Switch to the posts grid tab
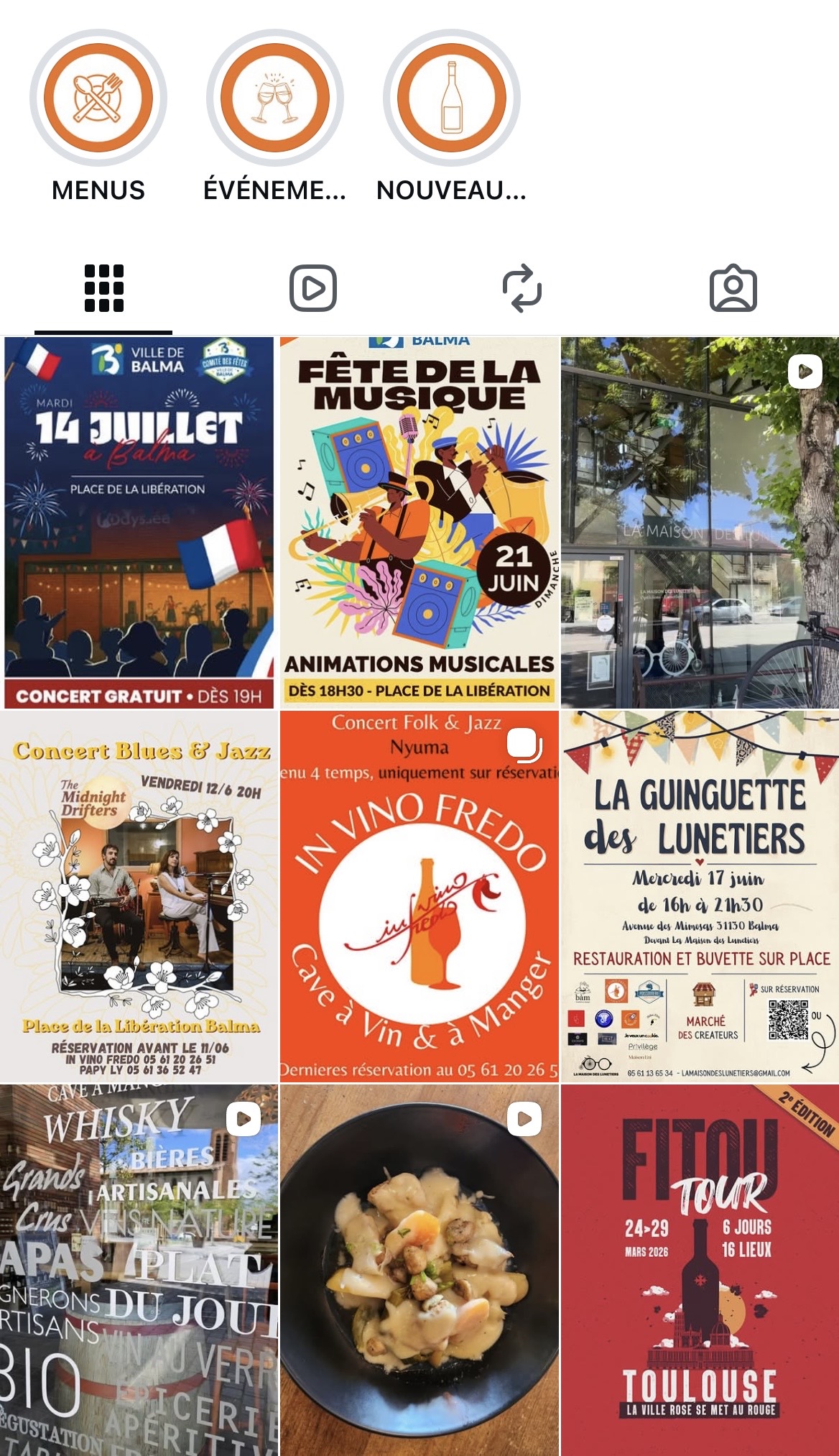Image resolution: width=839 pixels, height=1456 pixels. point(104,288)
